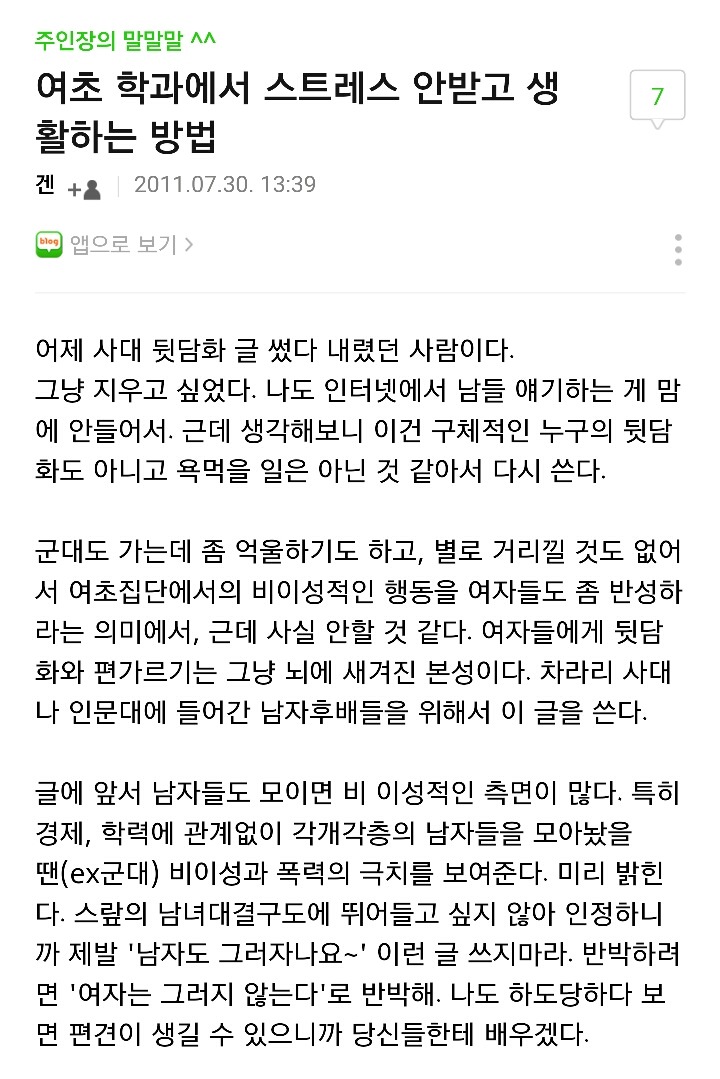This screenshot has height=1079, width=720.
Task: Tap the paragraph starting 어제 사대 뒷담화
Action: (350, 405)
